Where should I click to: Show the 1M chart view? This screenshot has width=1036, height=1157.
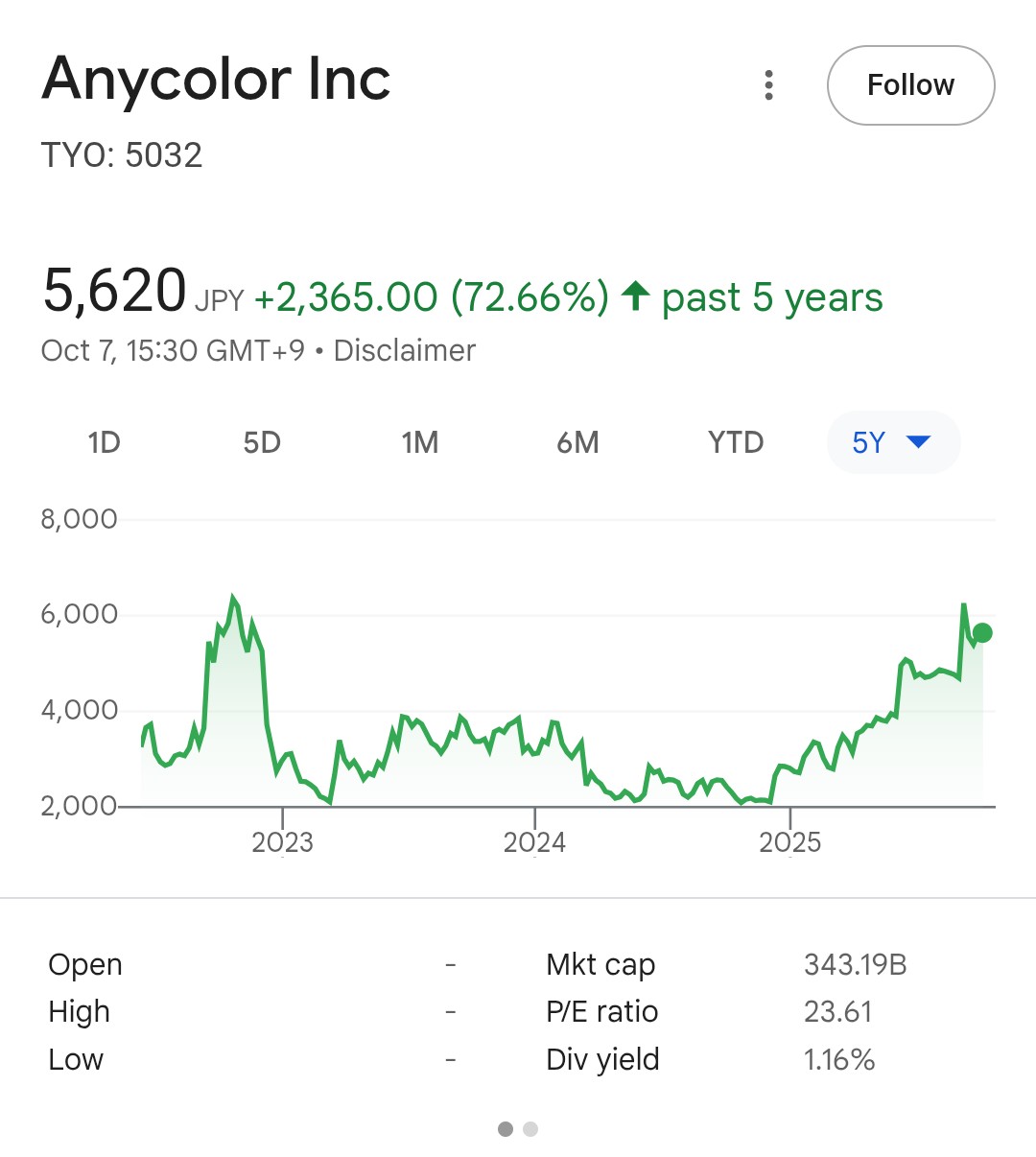point(420,442)
